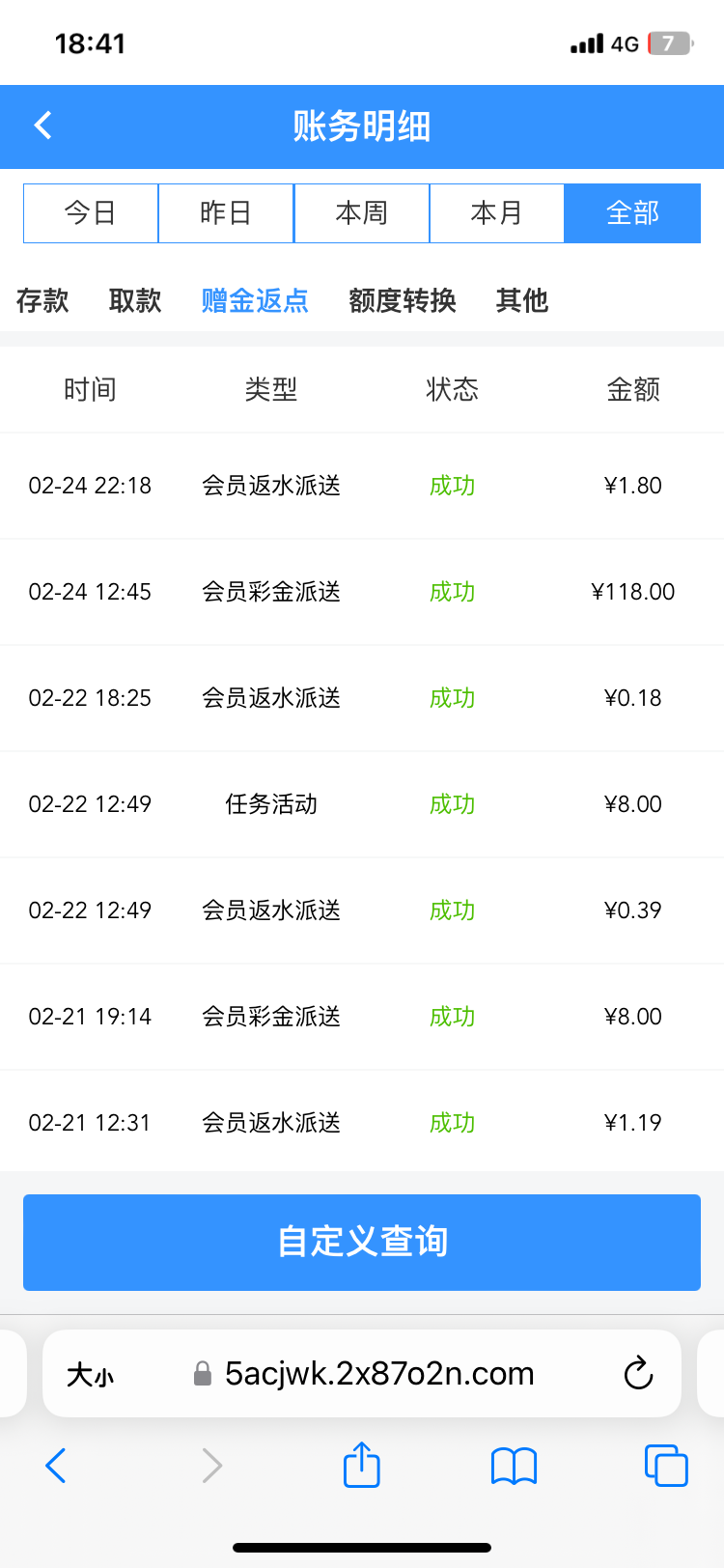Select the 全部 date filter
Image resolution: width=724 pixels, height=1568 pixels.
632,213
